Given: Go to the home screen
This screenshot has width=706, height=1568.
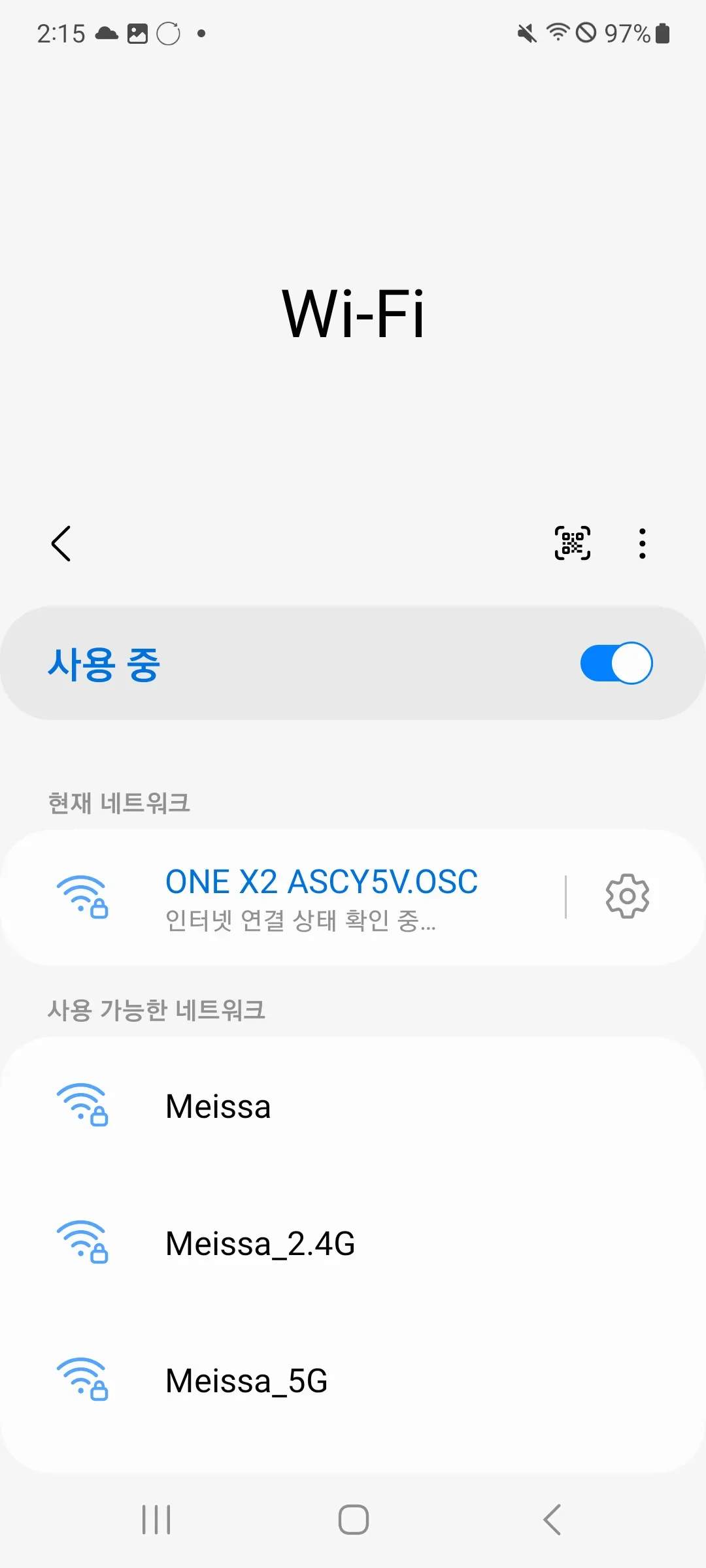Looking at the screenshot, I should [x=353, y=1520].
